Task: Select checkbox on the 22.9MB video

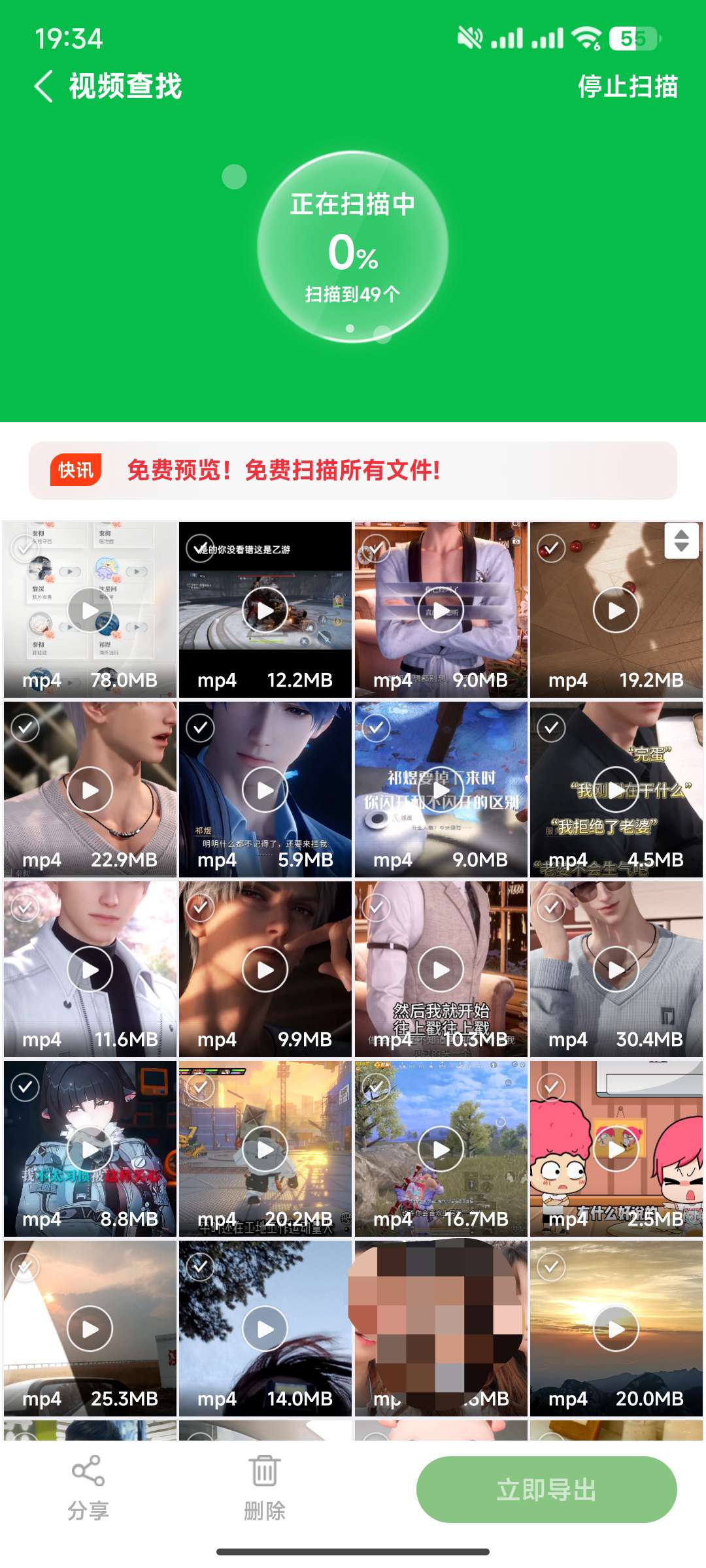Action: point(25,728)
